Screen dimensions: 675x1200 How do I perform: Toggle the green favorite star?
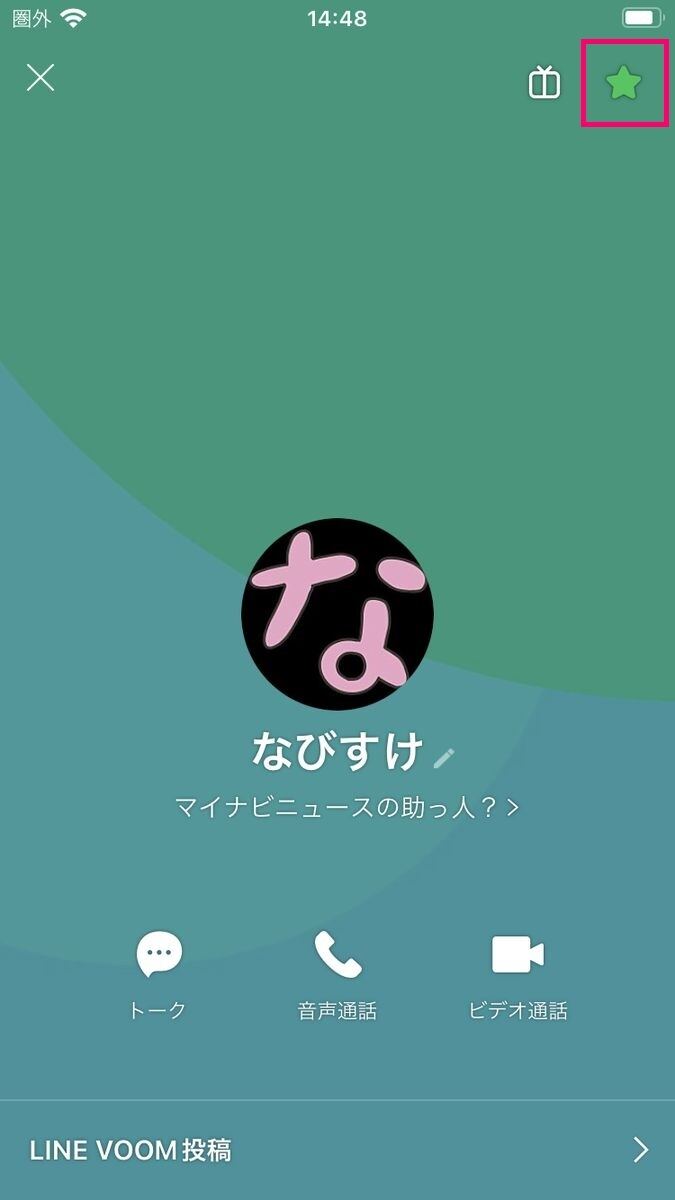point(623,83)
